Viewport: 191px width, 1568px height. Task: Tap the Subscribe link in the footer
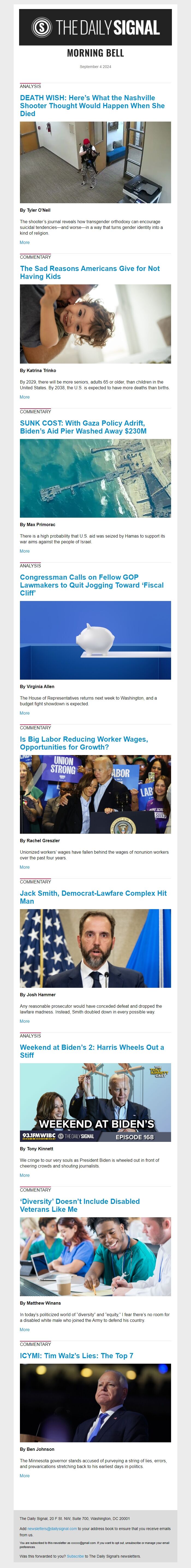click(x=75, y=1556)
